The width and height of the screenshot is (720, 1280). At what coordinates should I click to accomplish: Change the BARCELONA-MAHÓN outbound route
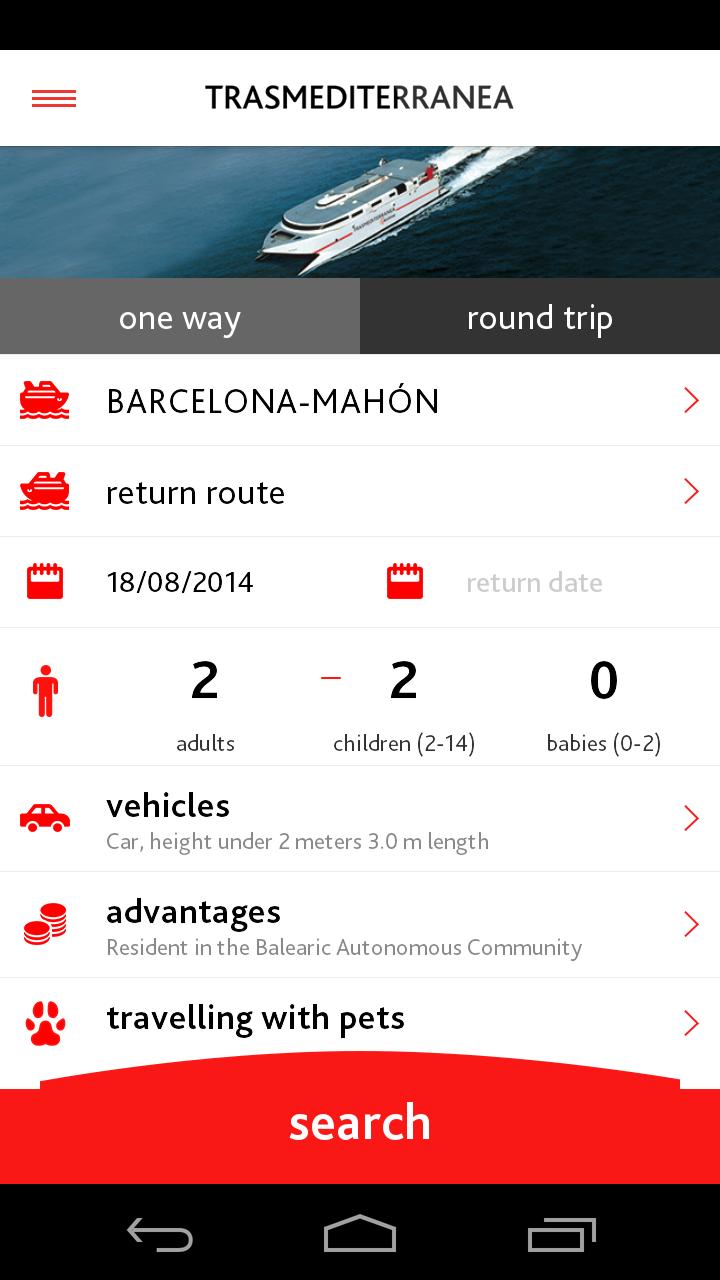coord(360,401)
